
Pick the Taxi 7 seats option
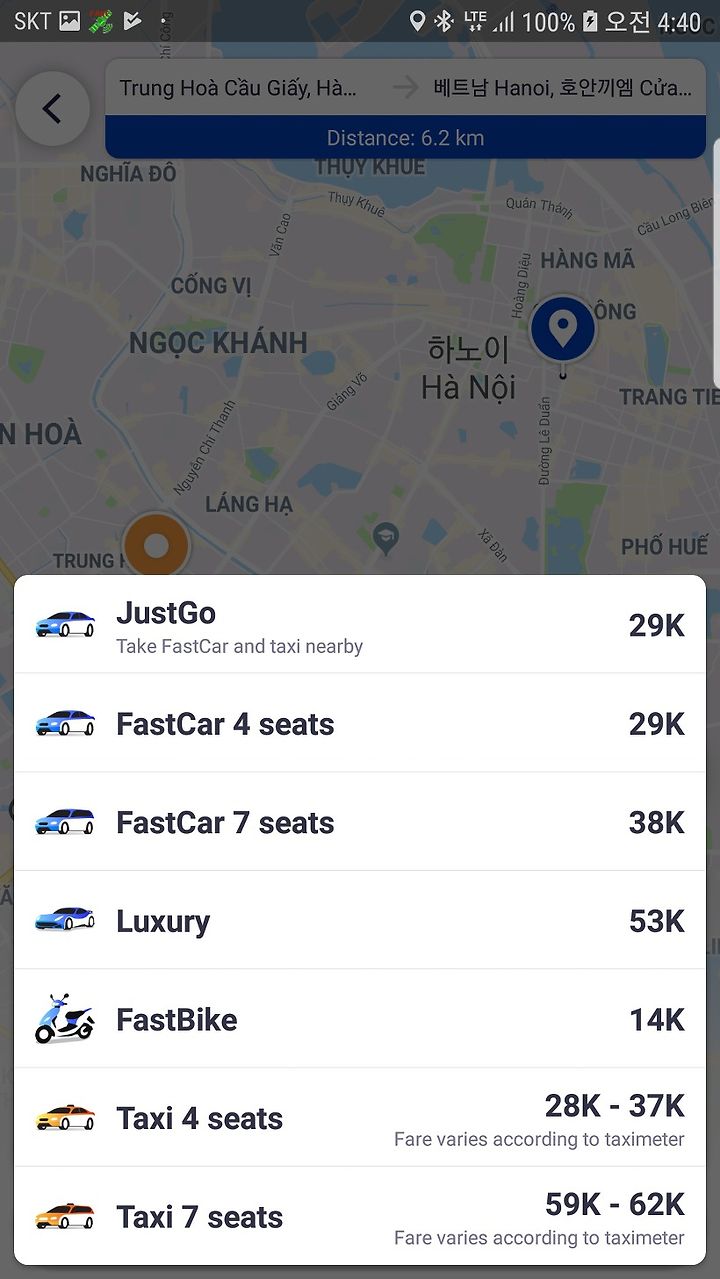[x=360, y=1216]
